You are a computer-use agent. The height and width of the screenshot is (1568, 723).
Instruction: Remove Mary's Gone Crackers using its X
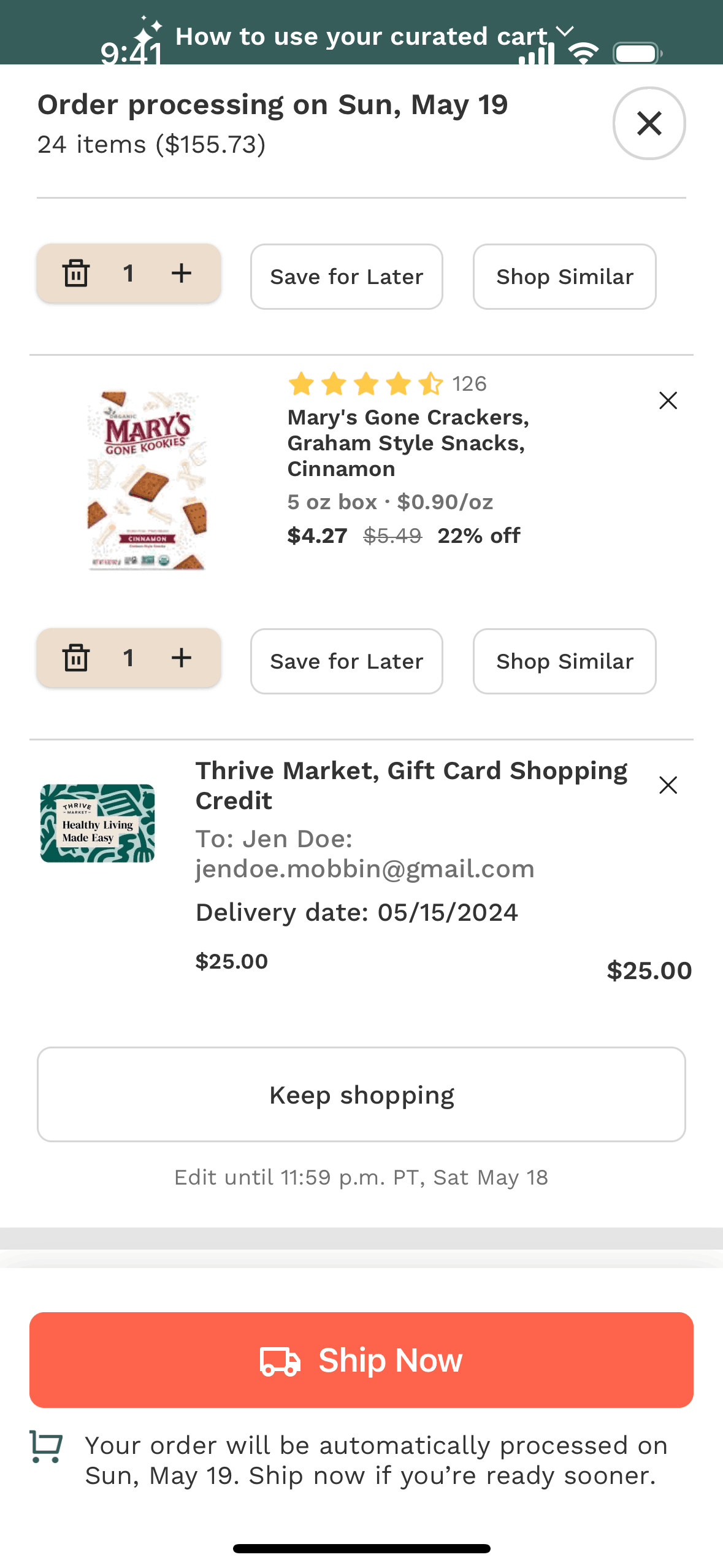(668, 401)
